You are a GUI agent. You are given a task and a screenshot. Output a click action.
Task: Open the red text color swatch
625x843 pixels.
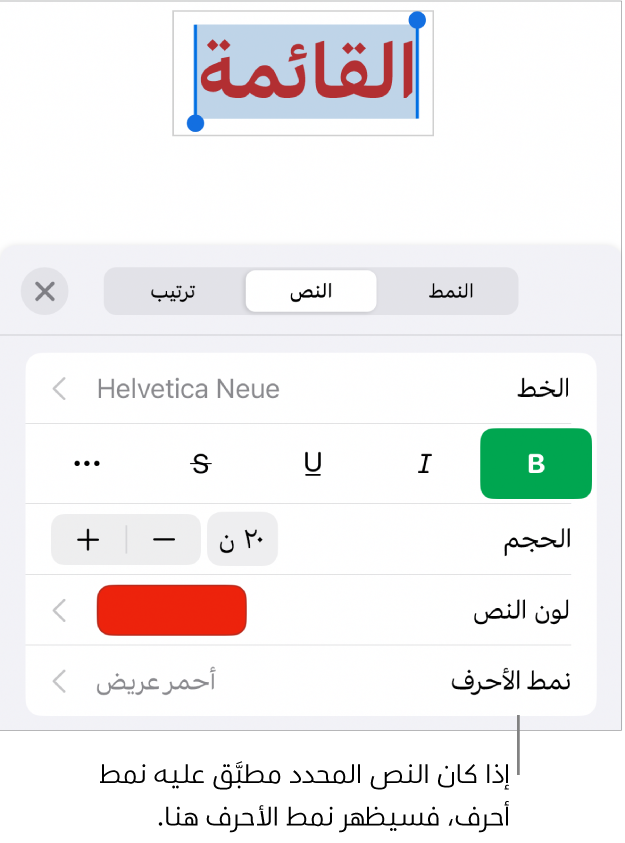coord(171,610)
